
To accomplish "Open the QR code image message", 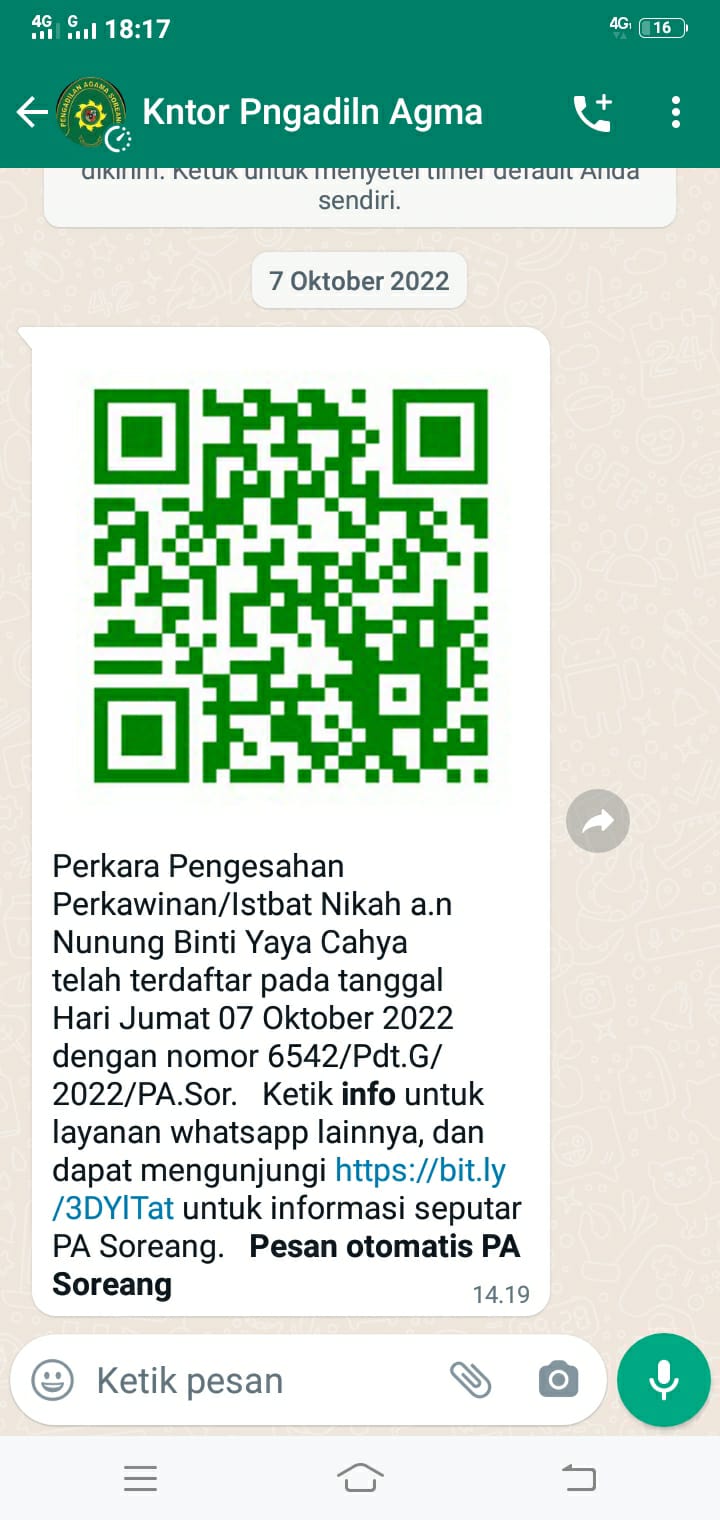I will coord(290,585).
